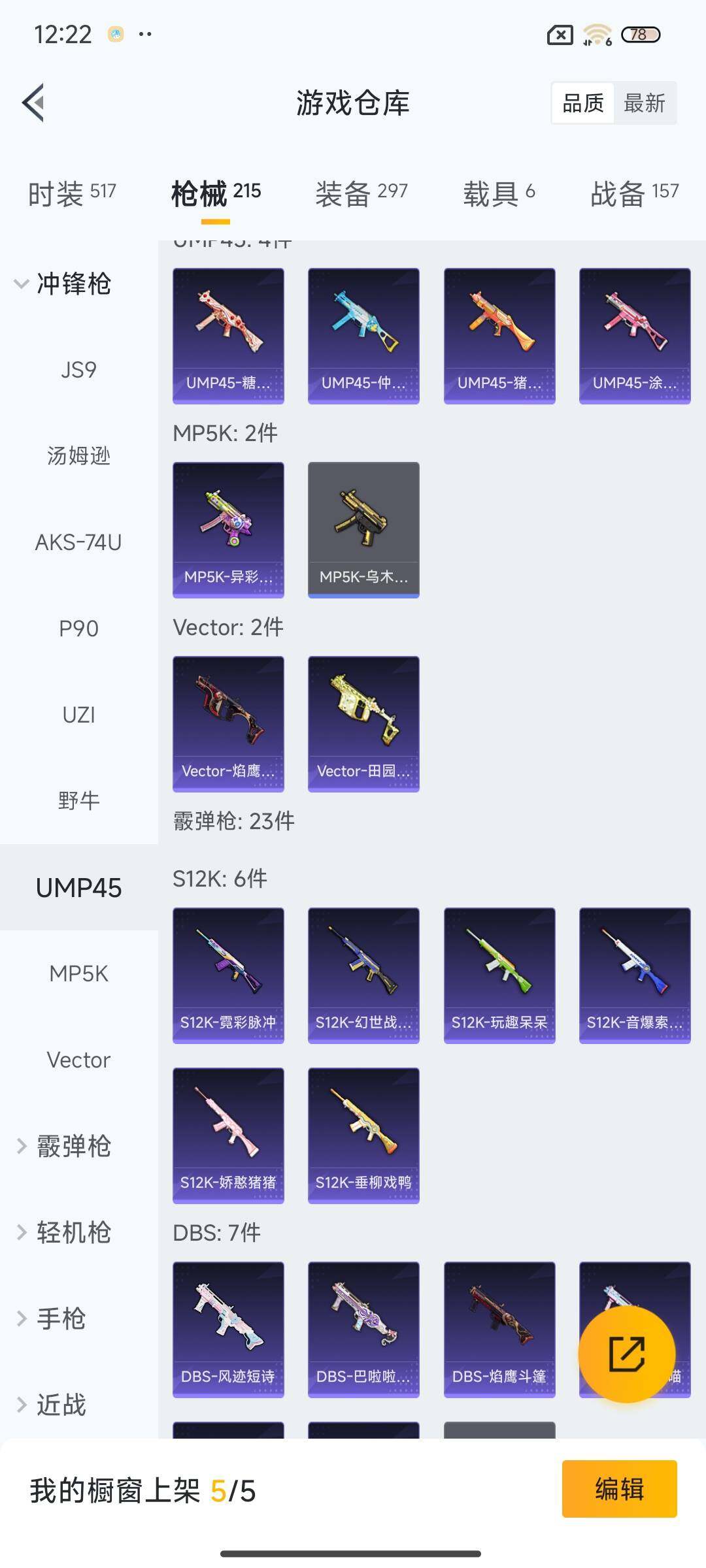The height and width of the screenshot is (1568, 706).
Task: Open the MP5K-乌木 skin card
Action: pos(363,529)
